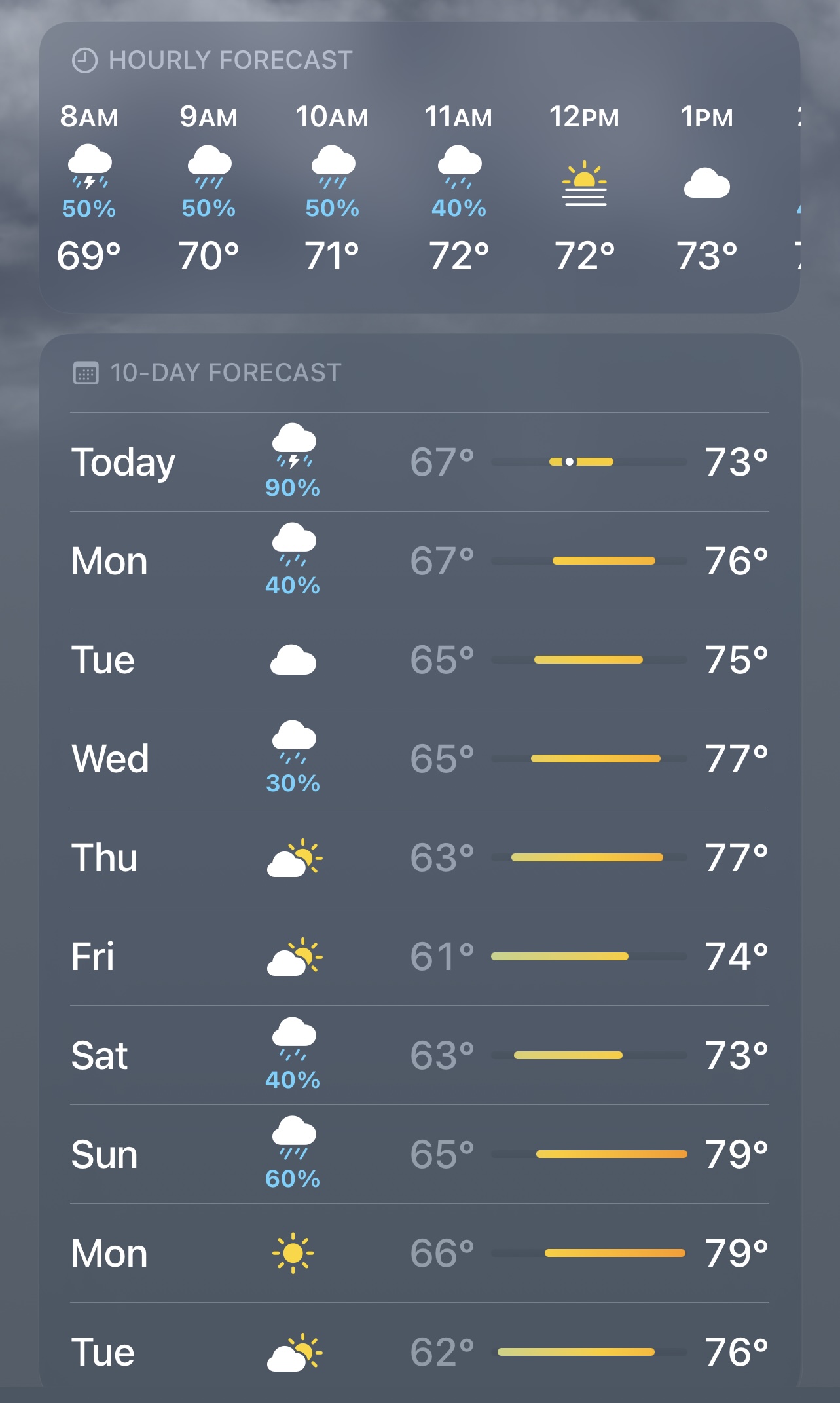Open the first Mon row, 40% rain
Viewport: 840px width, 1403px height.
(419, 561)
